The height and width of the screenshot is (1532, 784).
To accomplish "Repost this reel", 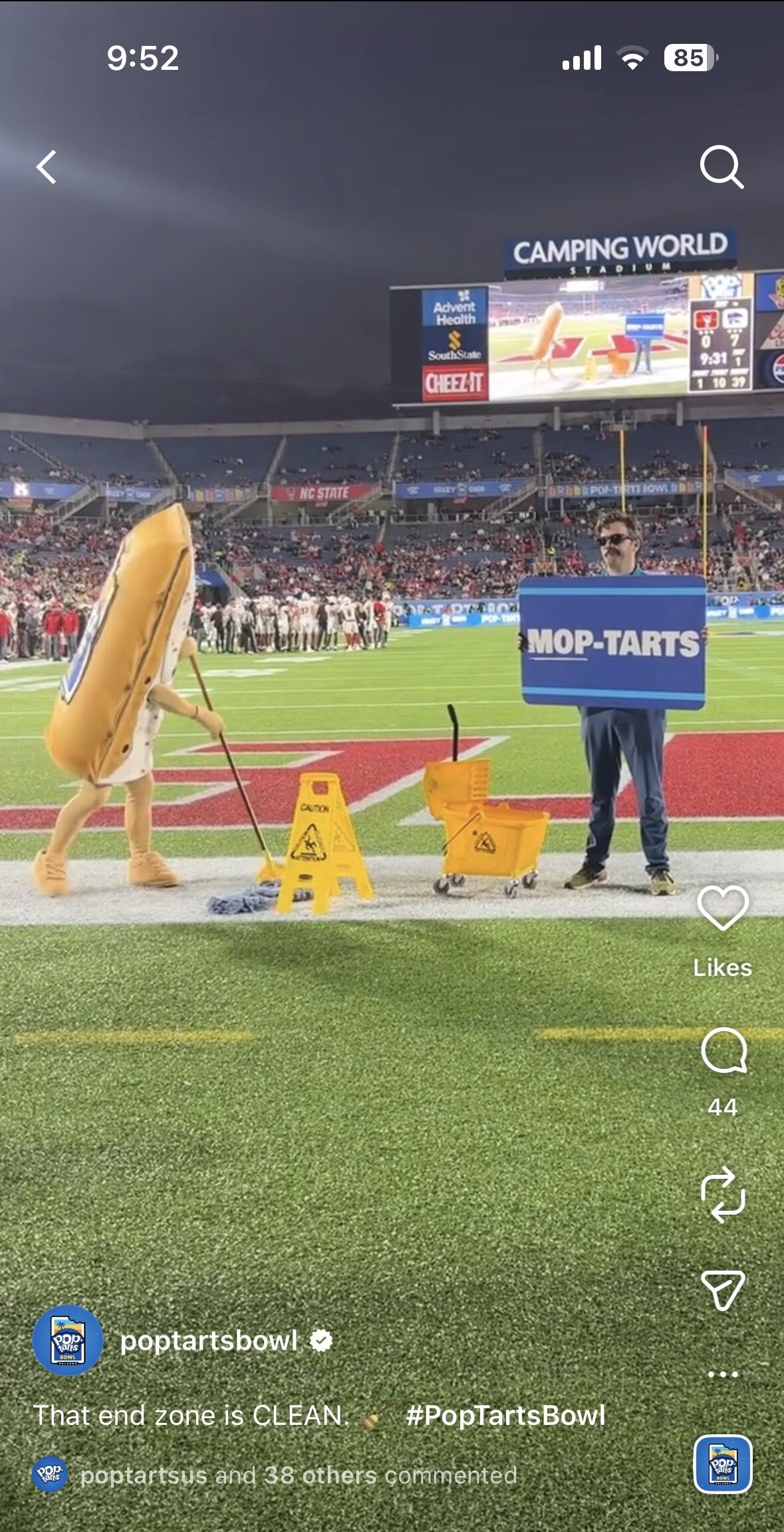I will 723,1195.
